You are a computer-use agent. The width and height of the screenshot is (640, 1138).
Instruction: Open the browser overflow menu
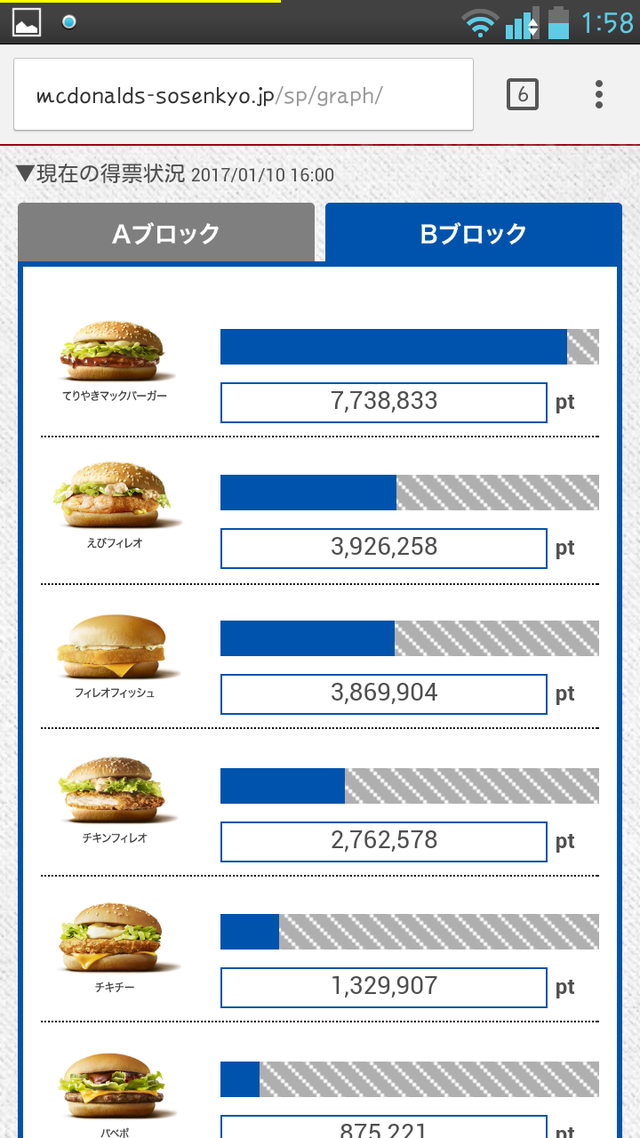tap(598, 95)
